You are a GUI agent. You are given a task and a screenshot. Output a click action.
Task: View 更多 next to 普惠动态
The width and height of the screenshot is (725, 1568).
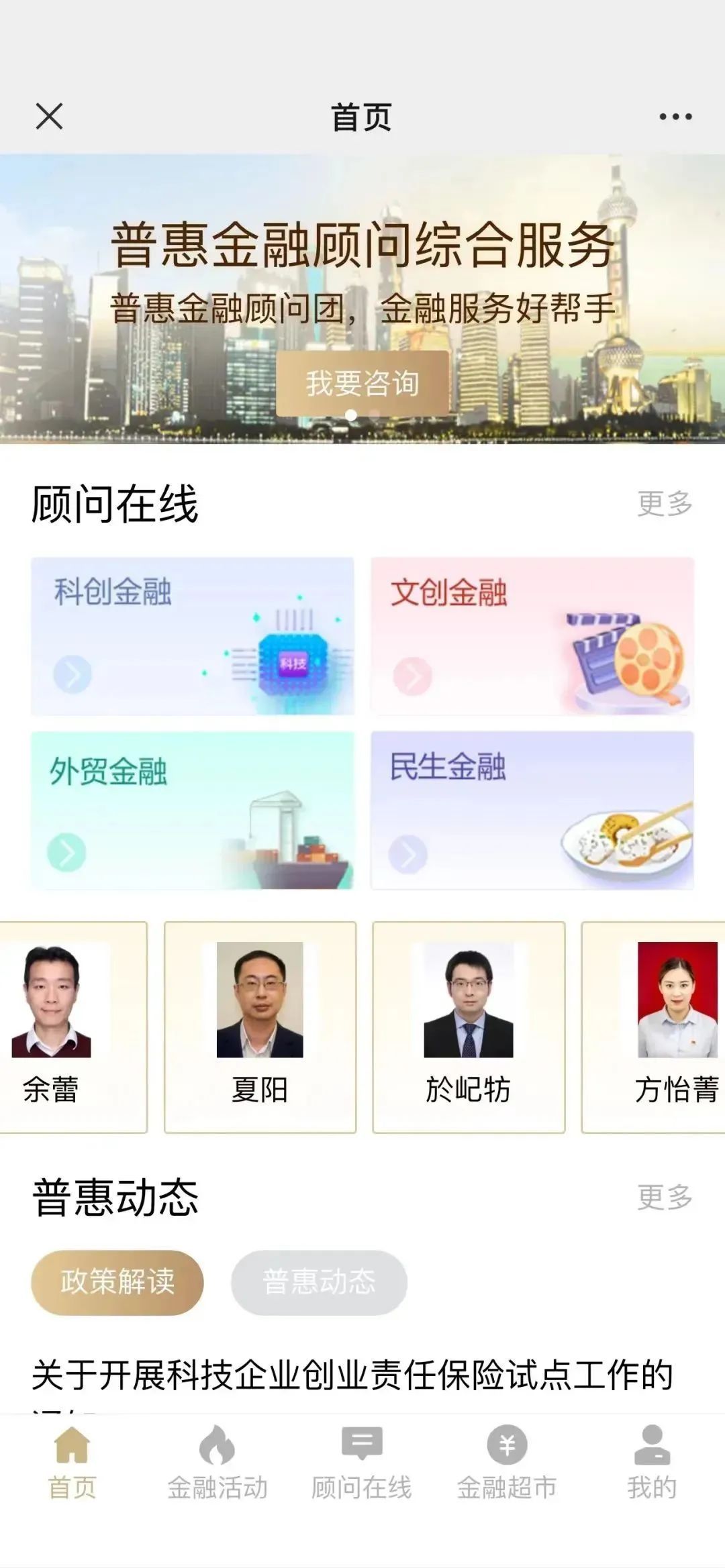[x=665, y=1197]
